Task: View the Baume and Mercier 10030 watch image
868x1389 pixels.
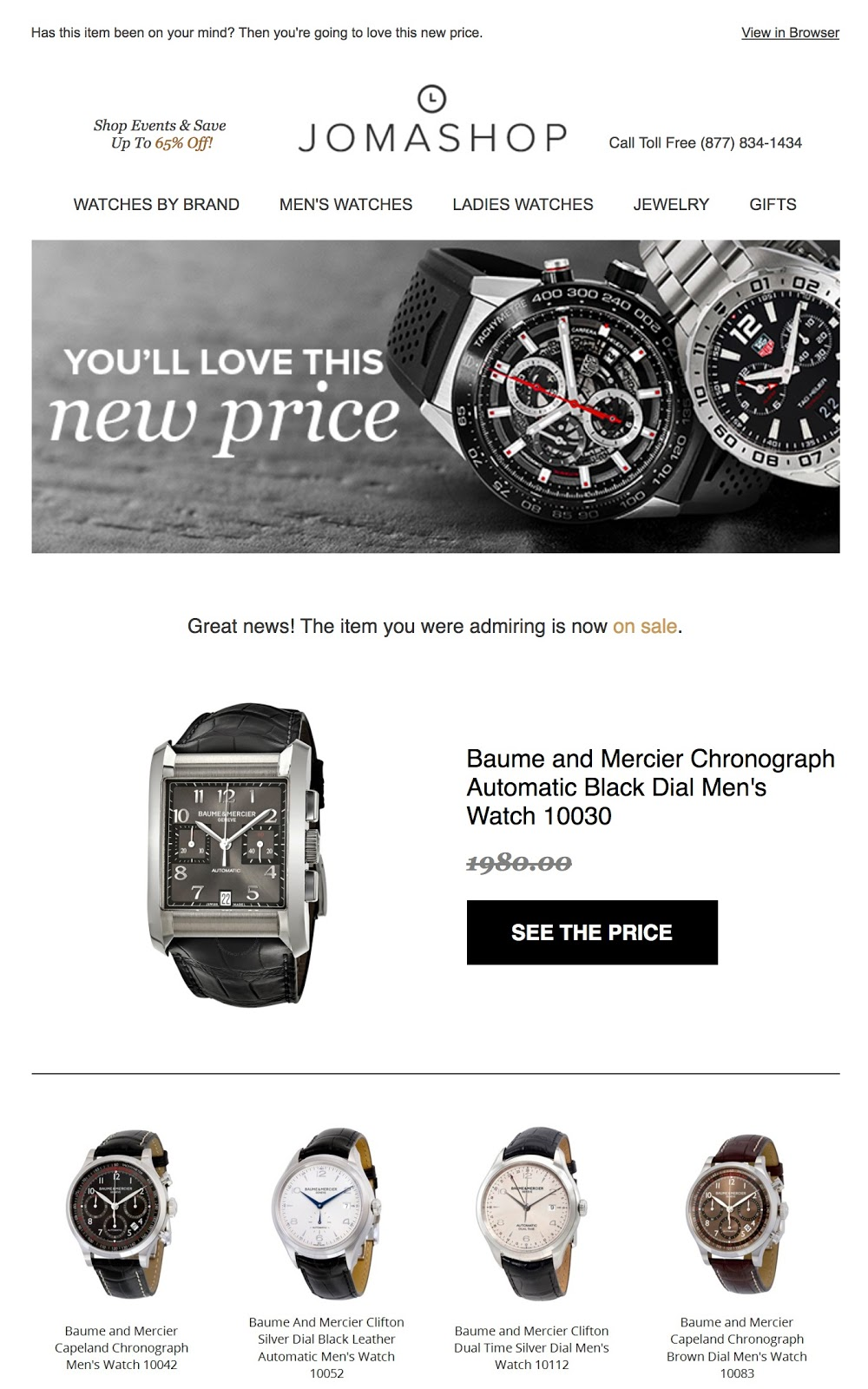Action: (x=238, y=854)
